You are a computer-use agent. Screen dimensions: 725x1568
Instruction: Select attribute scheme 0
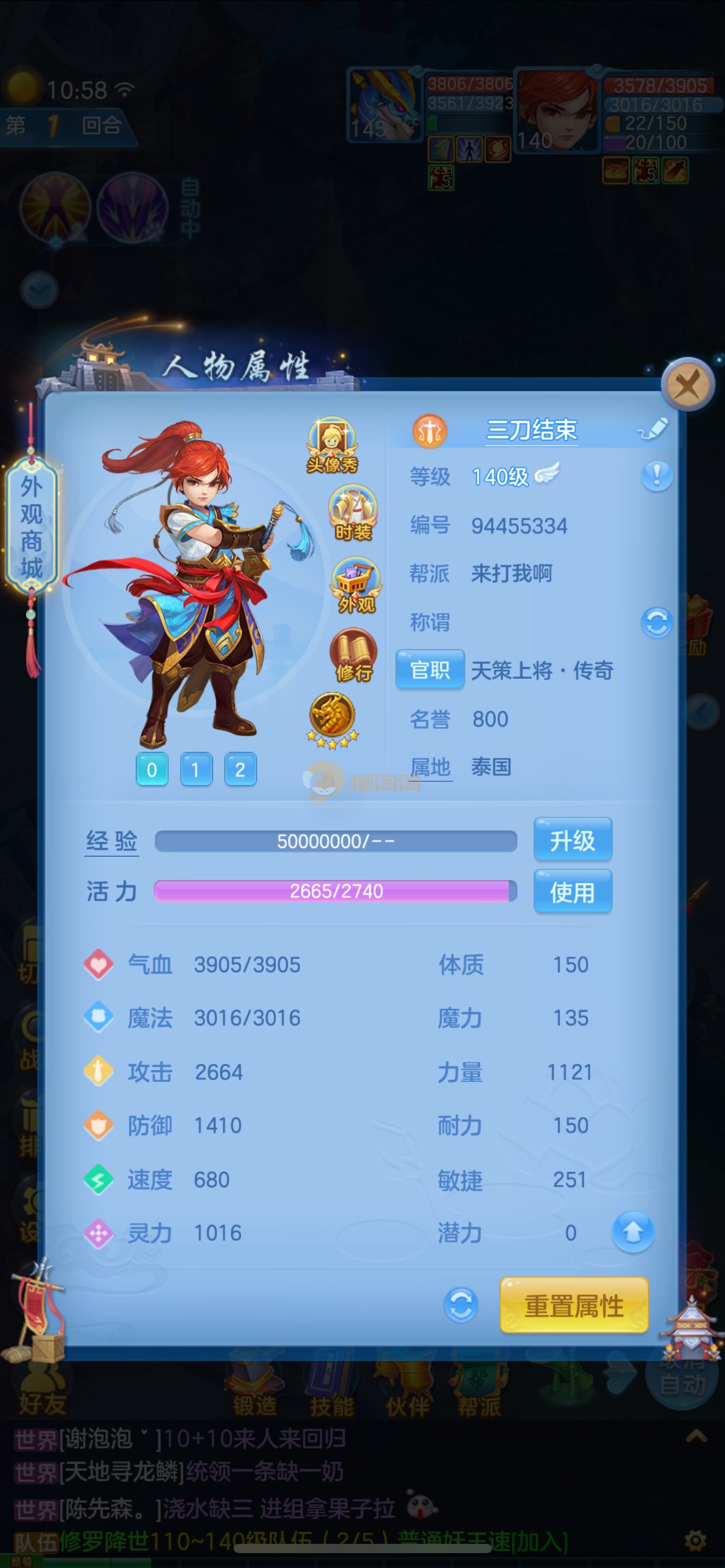[152, 769]
